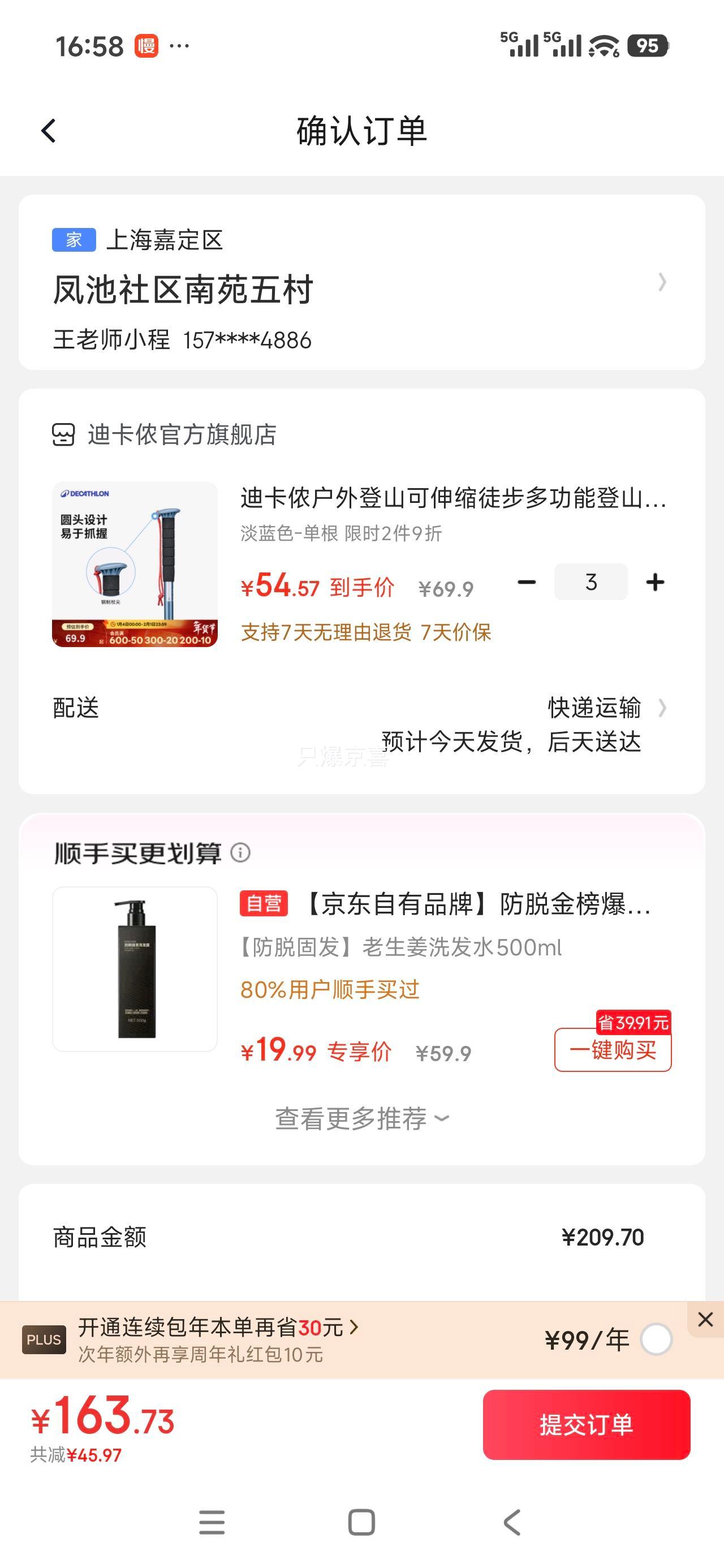Decrease the trekking pole quantity by one

tap(527, 583)
